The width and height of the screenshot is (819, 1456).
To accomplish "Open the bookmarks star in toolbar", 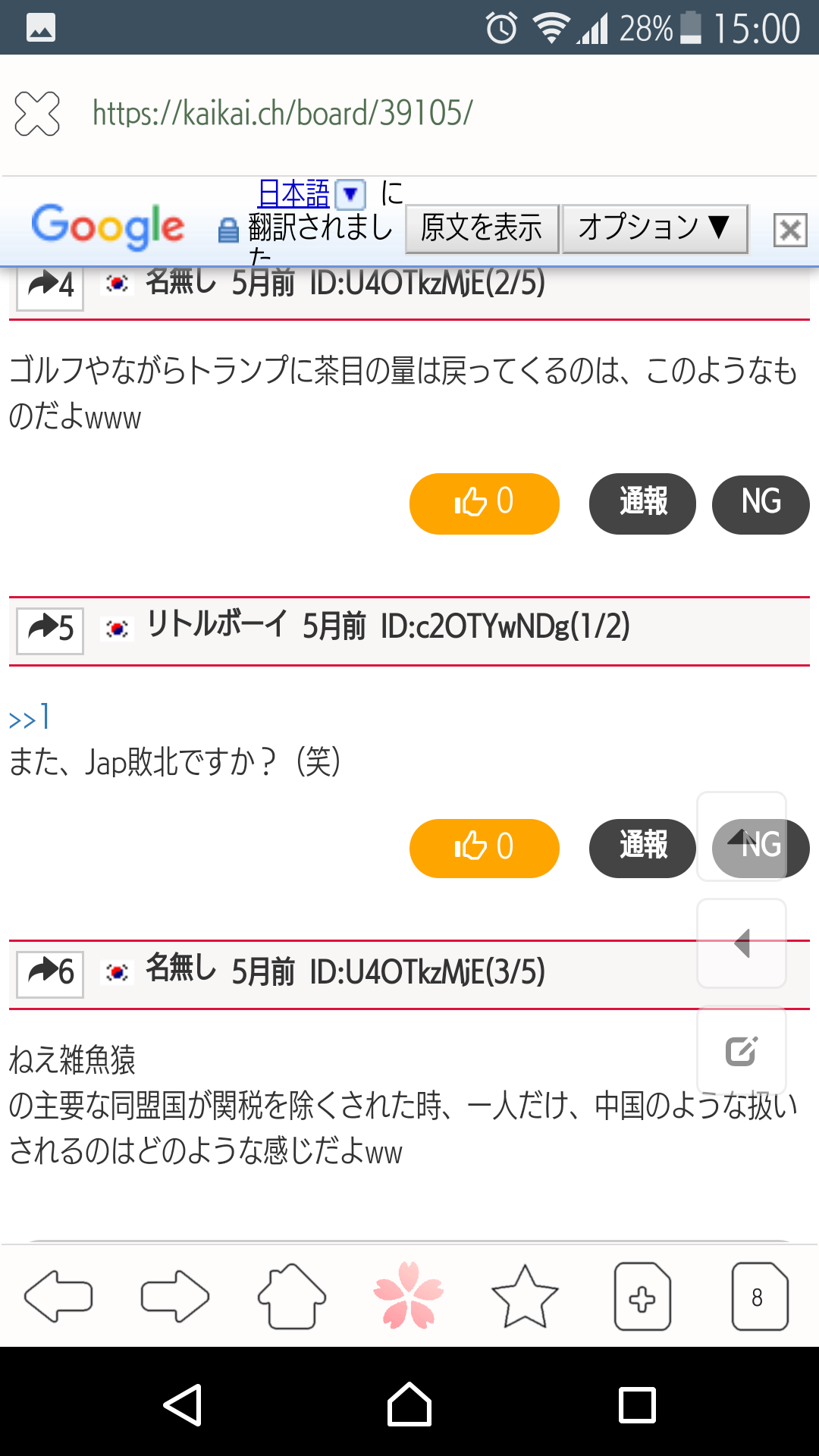I will point(525,1297).
